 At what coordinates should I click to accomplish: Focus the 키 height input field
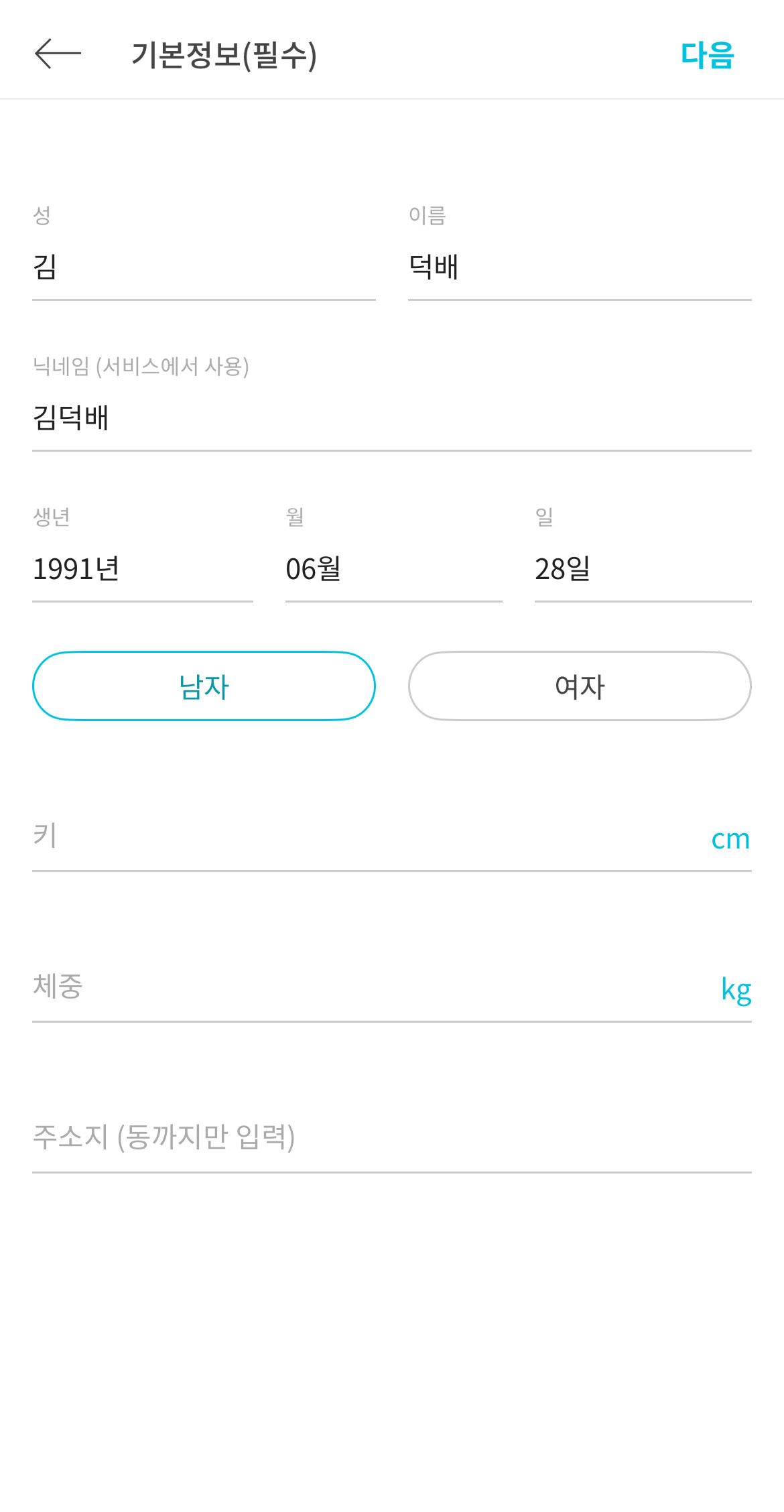(392, 838)
